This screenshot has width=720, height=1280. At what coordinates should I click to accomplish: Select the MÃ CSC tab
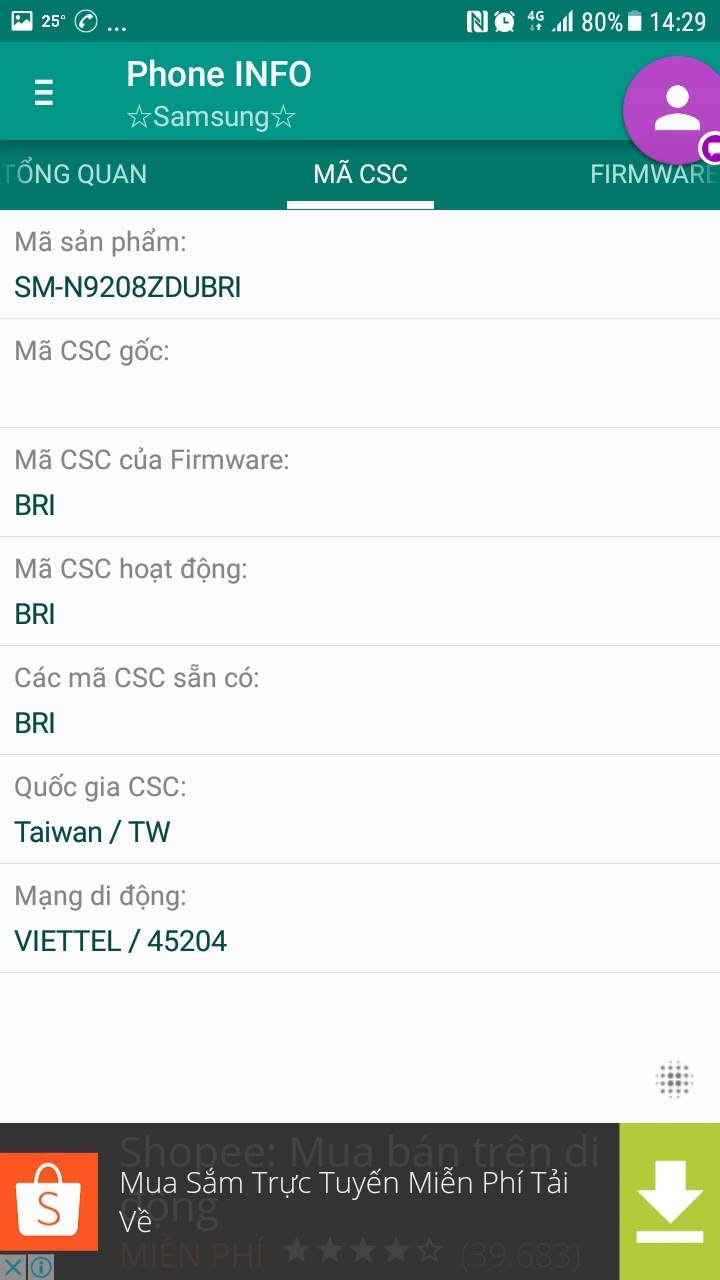tap(360, 174)
